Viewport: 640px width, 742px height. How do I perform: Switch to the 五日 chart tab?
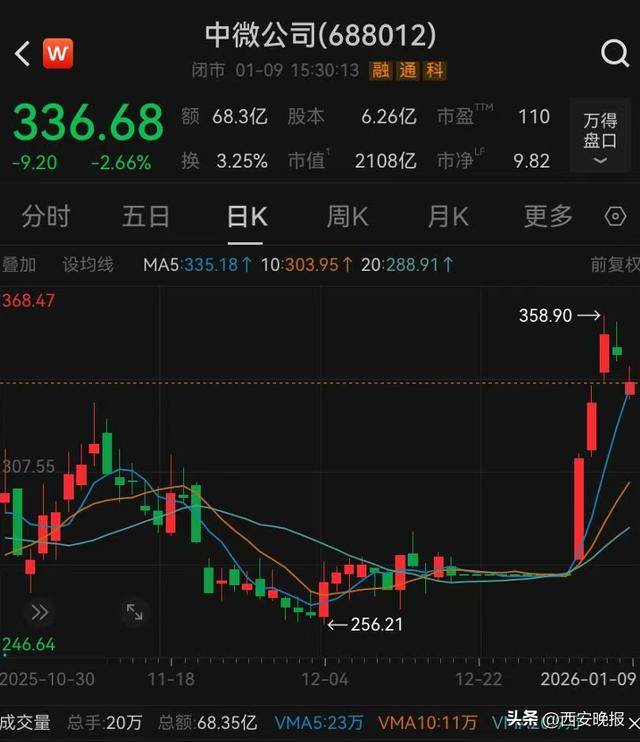click(146, 216)
